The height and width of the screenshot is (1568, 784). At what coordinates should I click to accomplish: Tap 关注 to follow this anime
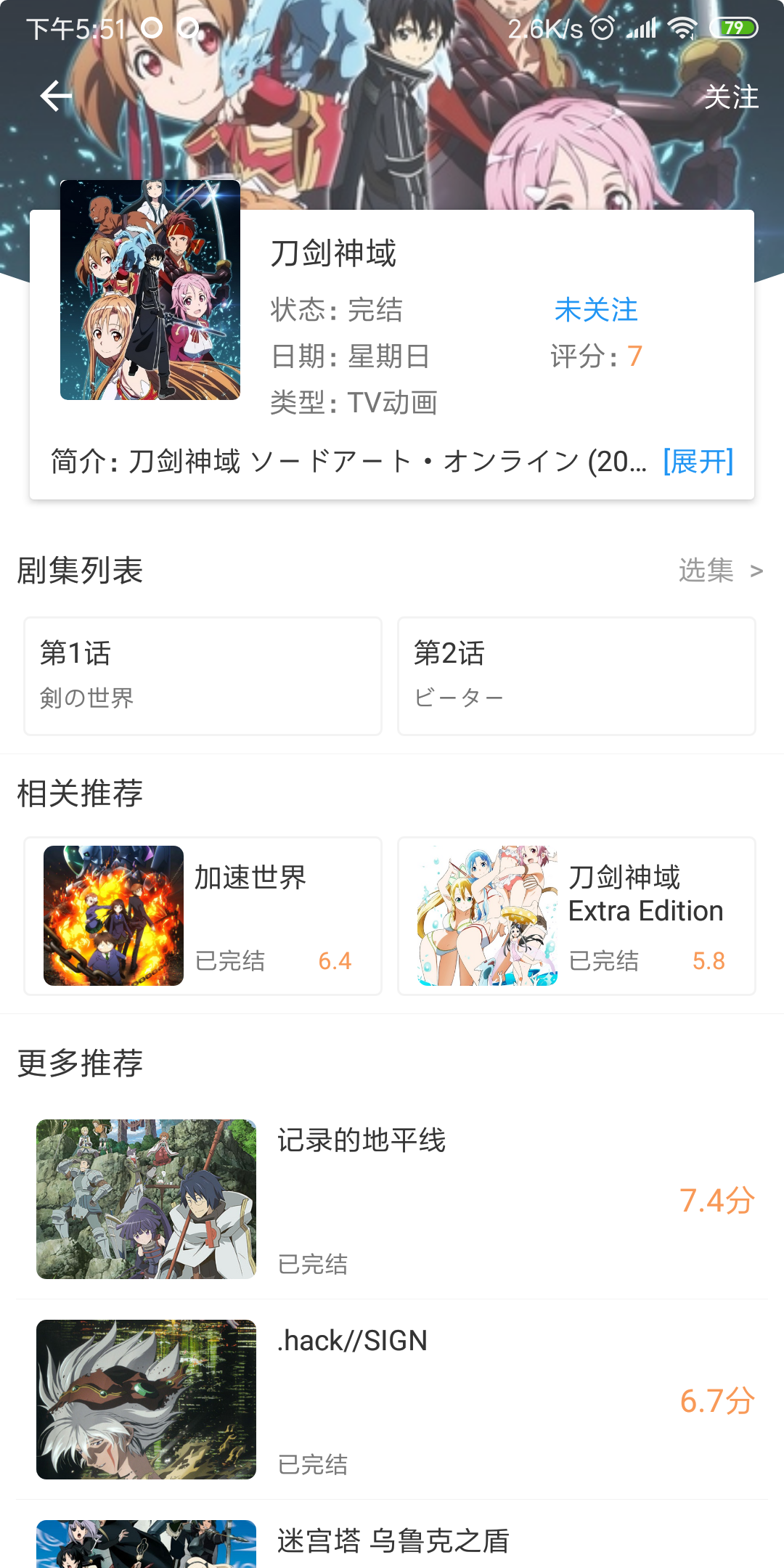[730, 97]
